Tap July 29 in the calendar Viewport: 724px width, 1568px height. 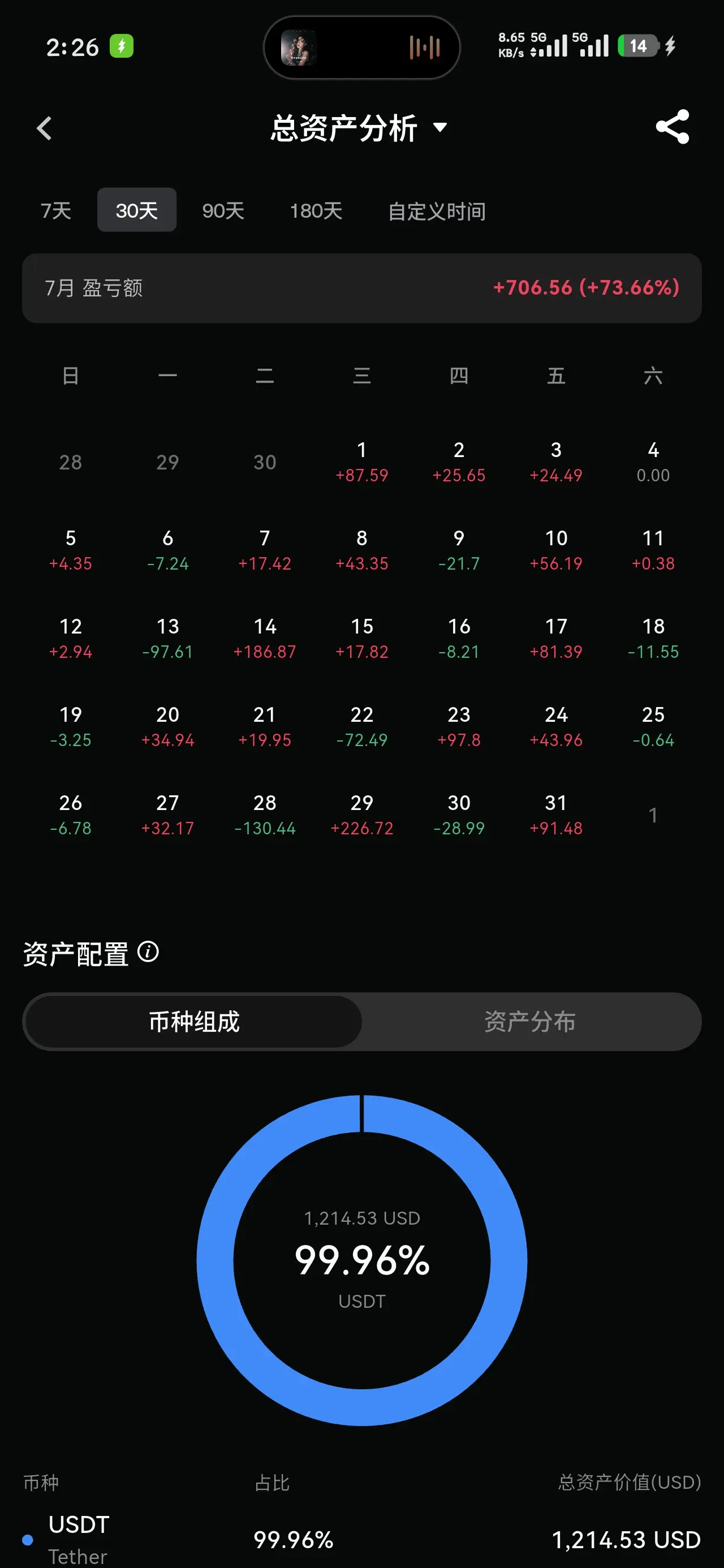tap(361, 815)
